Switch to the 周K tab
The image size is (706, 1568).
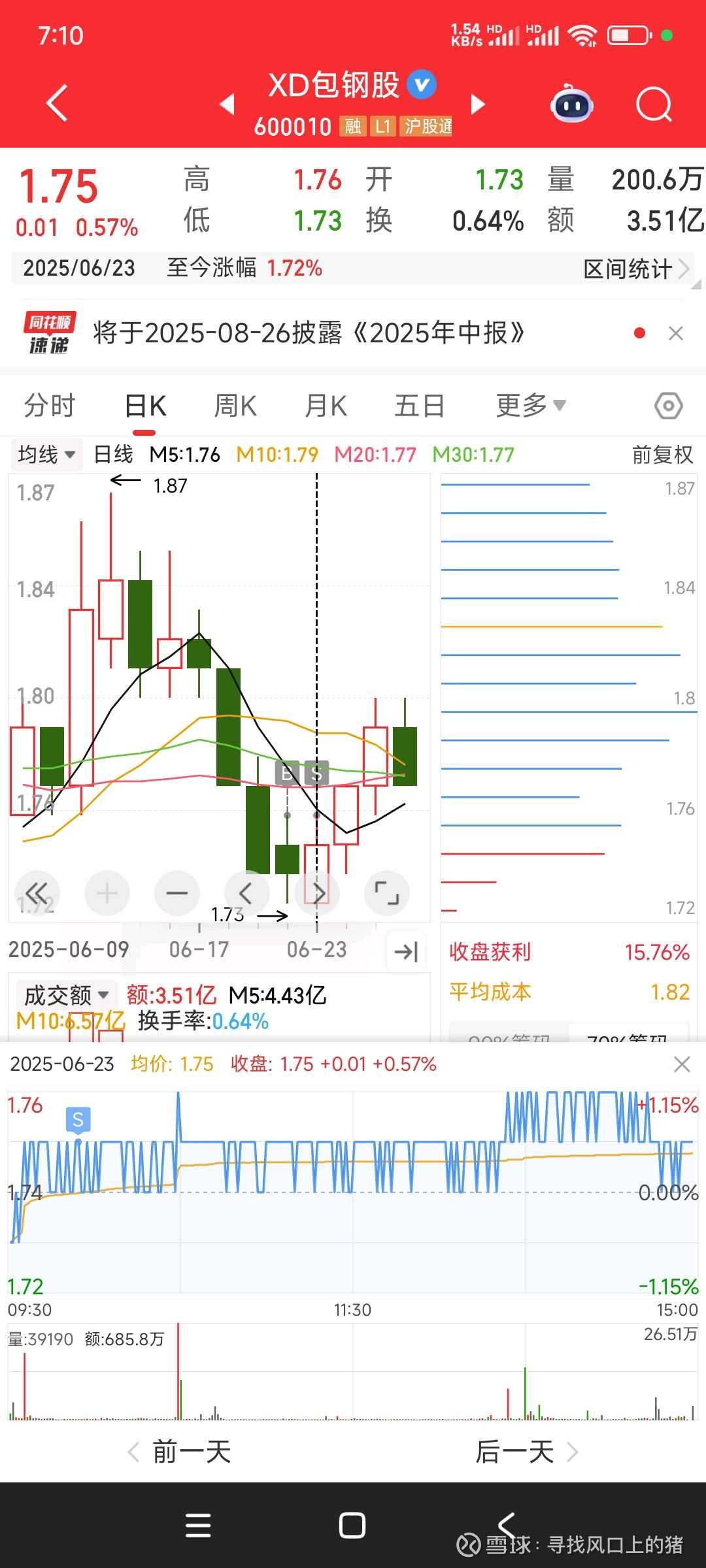point(235,406)
